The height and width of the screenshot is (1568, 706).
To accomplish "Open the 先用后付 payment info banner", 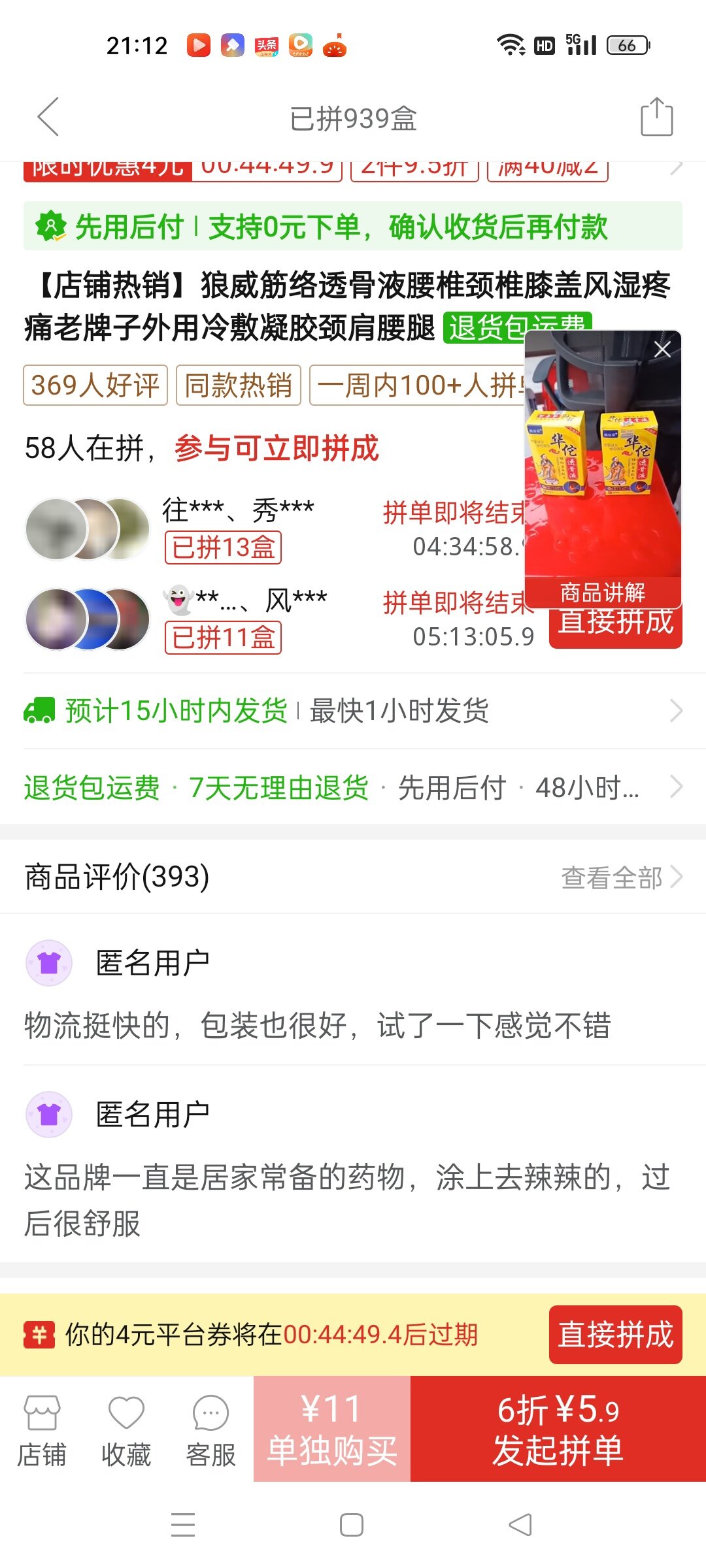I will point(353,227).
